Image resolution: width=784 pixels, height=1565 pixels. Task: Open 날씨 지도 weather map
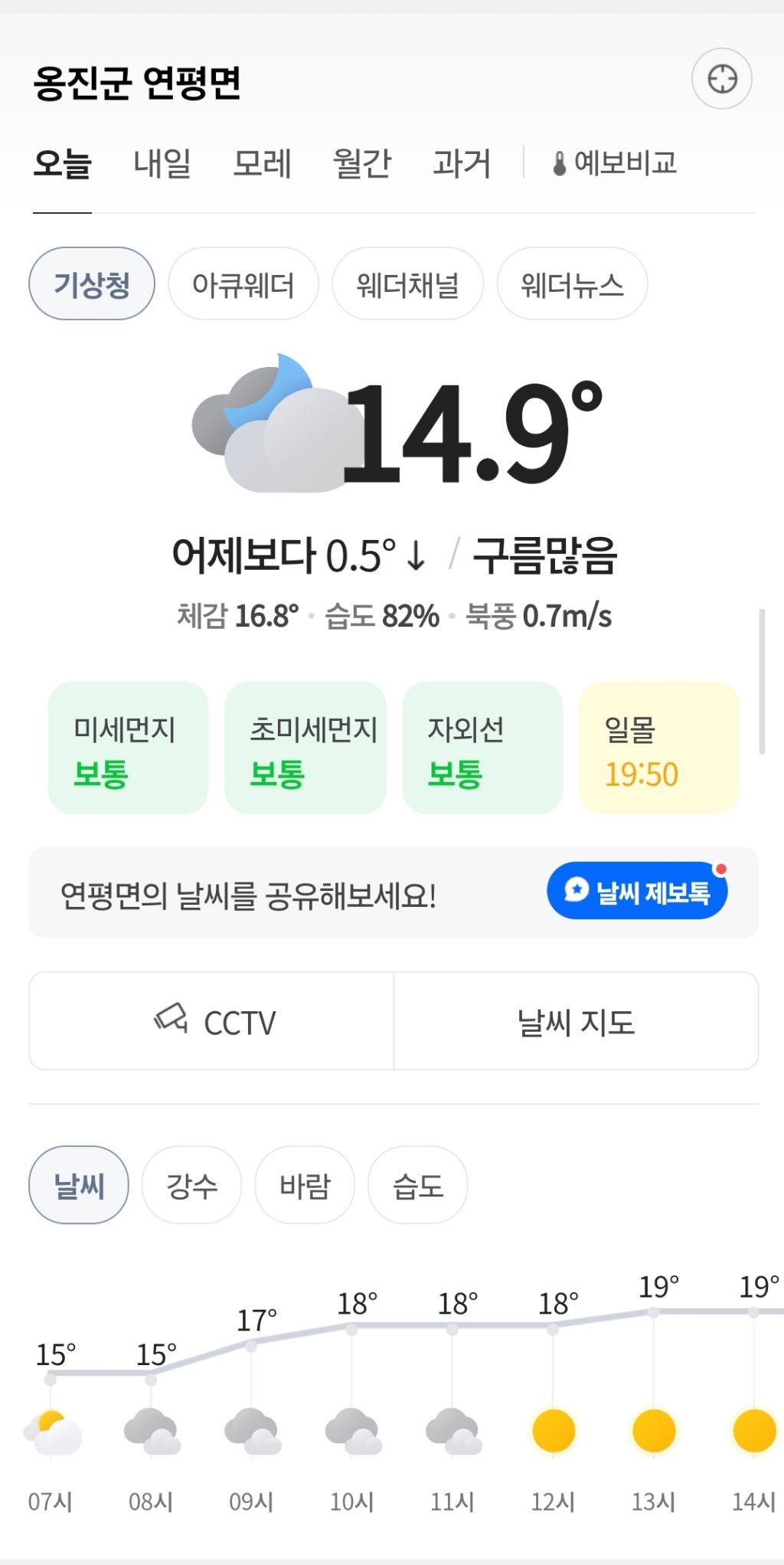[576, 1021]
